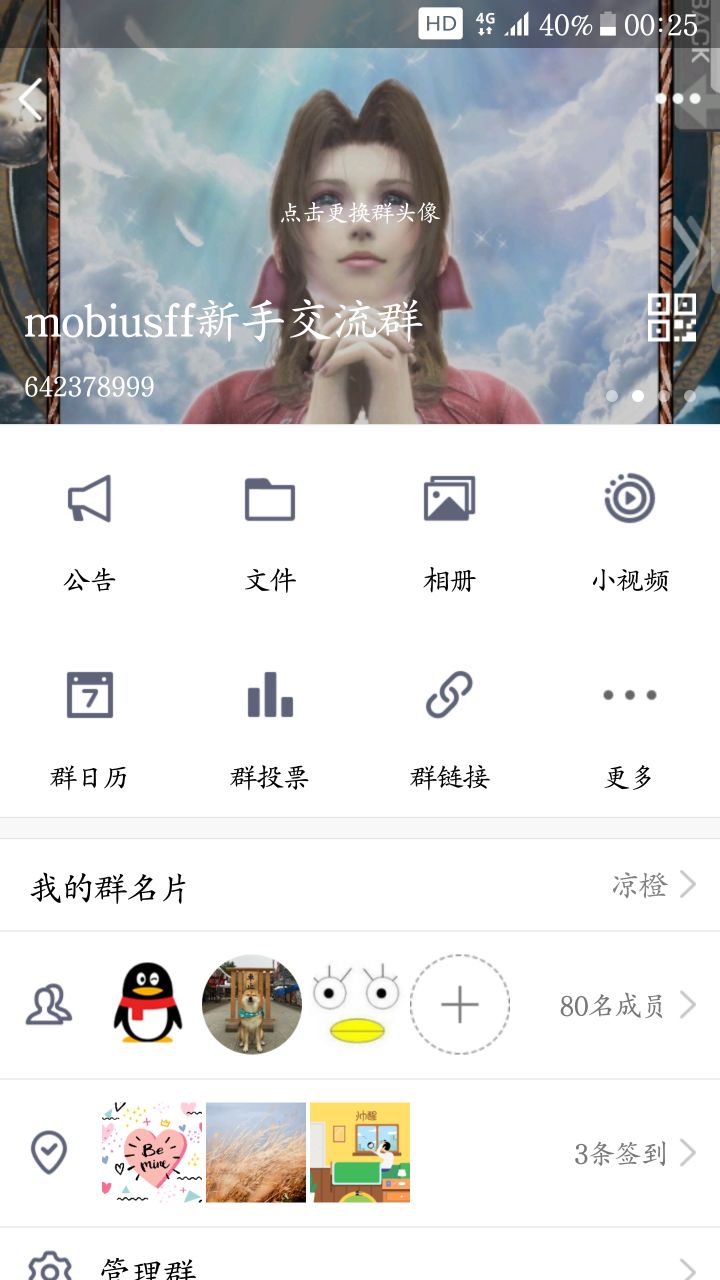Open the overflow menu in the header
This screenshot has height=1280, width=720.
[x=678, y=99]
